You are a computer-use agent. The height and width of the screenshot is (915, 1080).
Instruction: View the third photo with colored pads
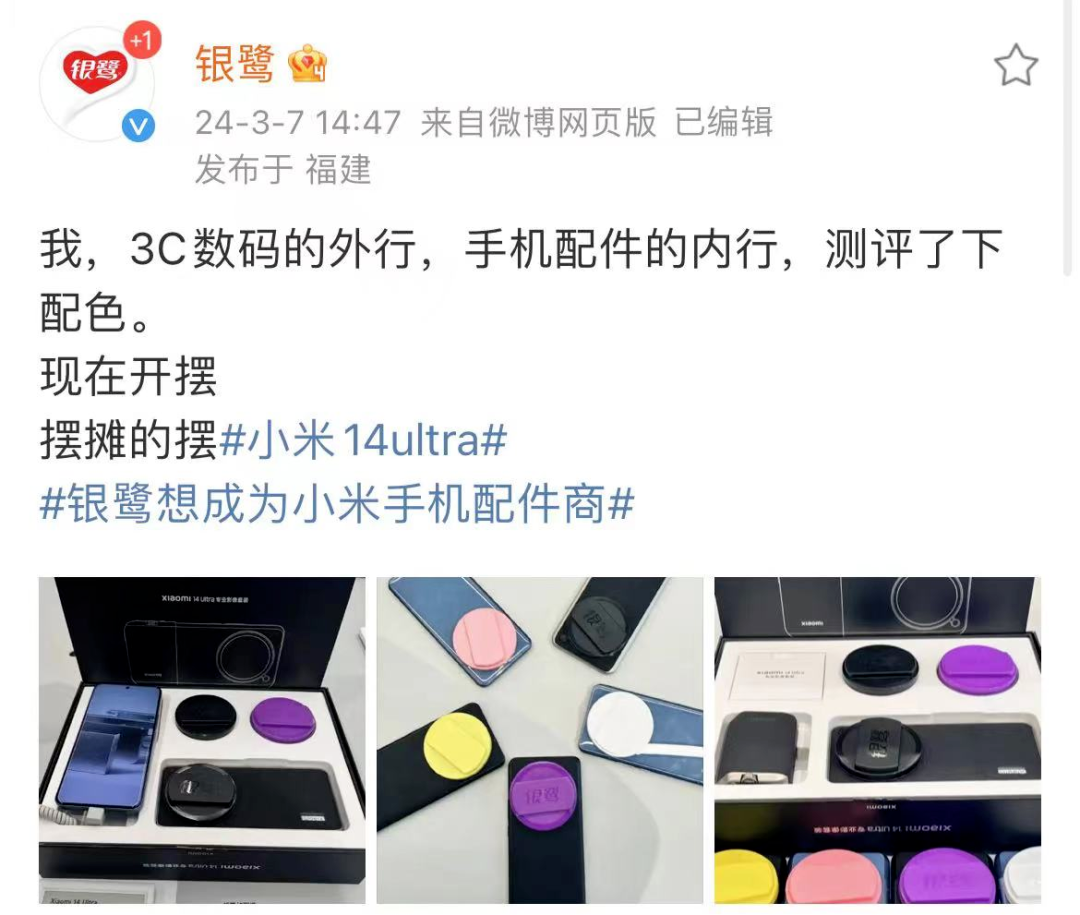click(x=877, y=740)
